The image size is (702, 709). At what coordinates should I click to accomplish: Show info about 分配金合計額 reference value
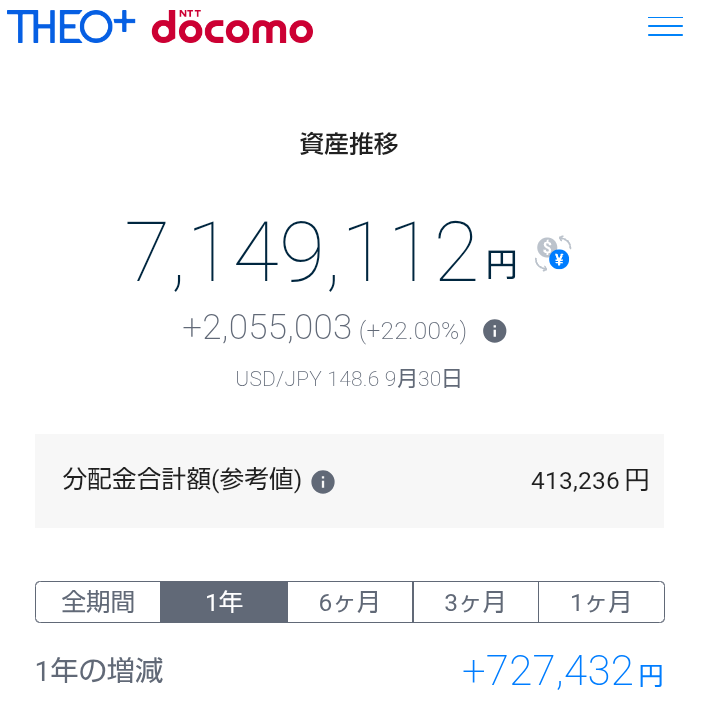point(322,482)
